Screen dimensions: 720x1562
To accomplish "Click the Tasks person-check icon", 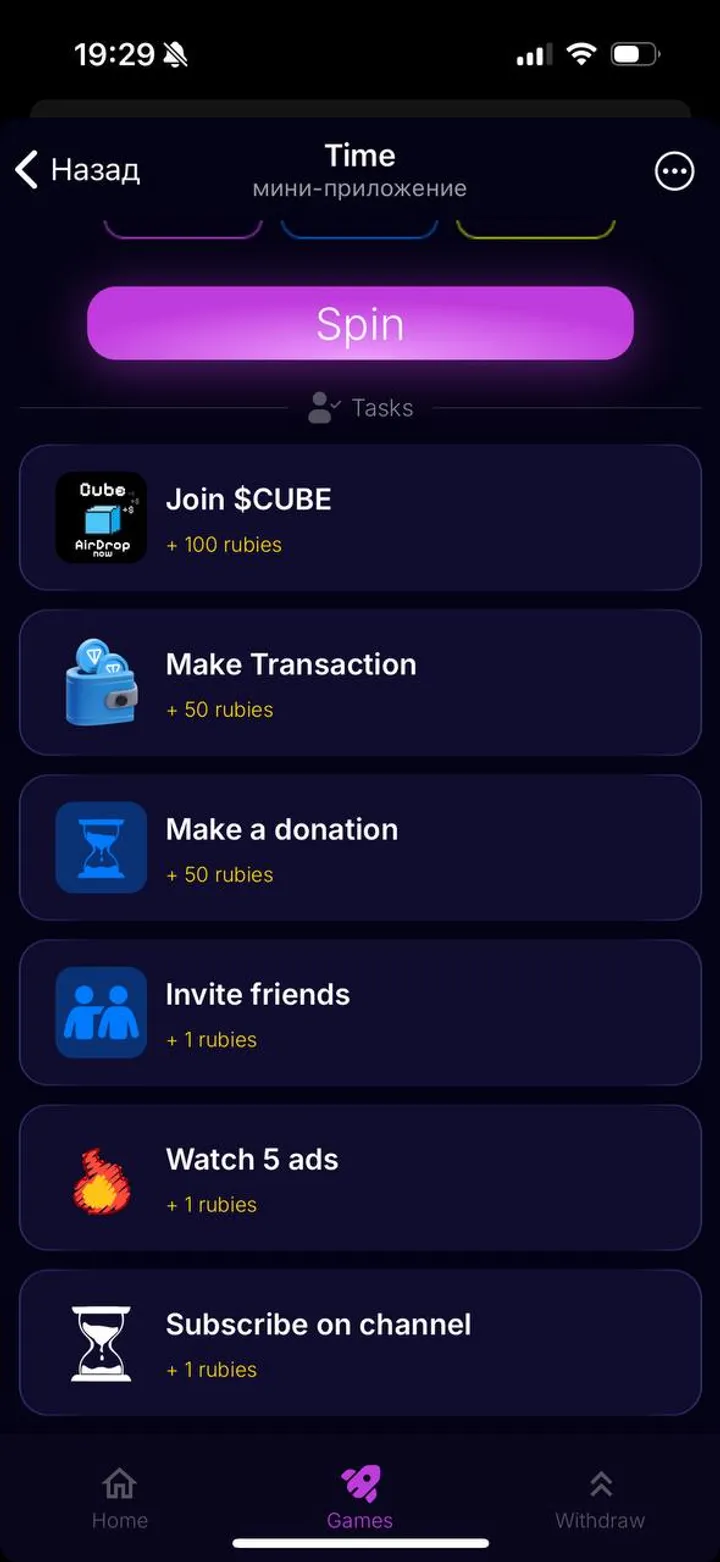I will pos(320,406).
